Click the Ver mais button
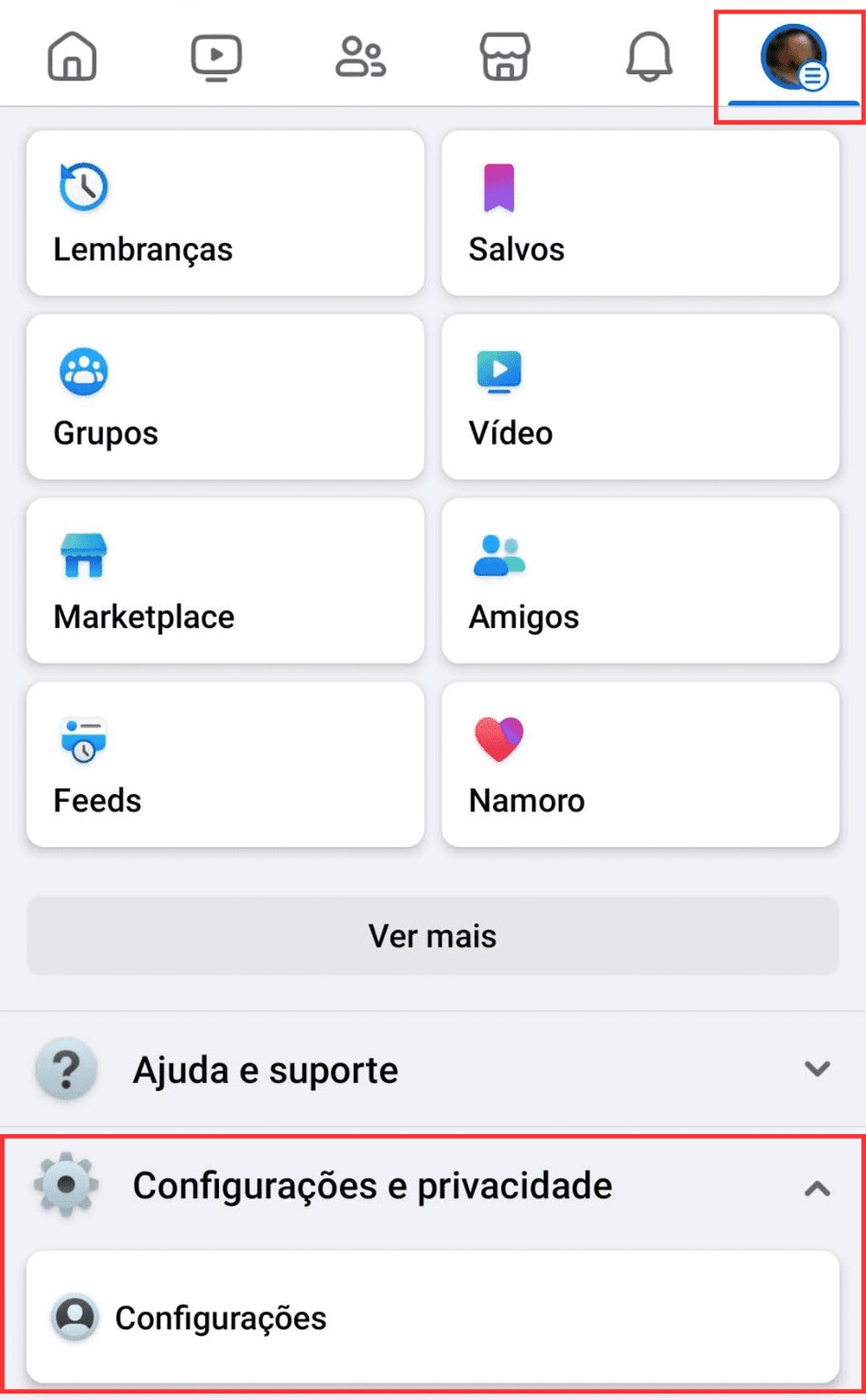866x1400 pixels. point(433,936)
